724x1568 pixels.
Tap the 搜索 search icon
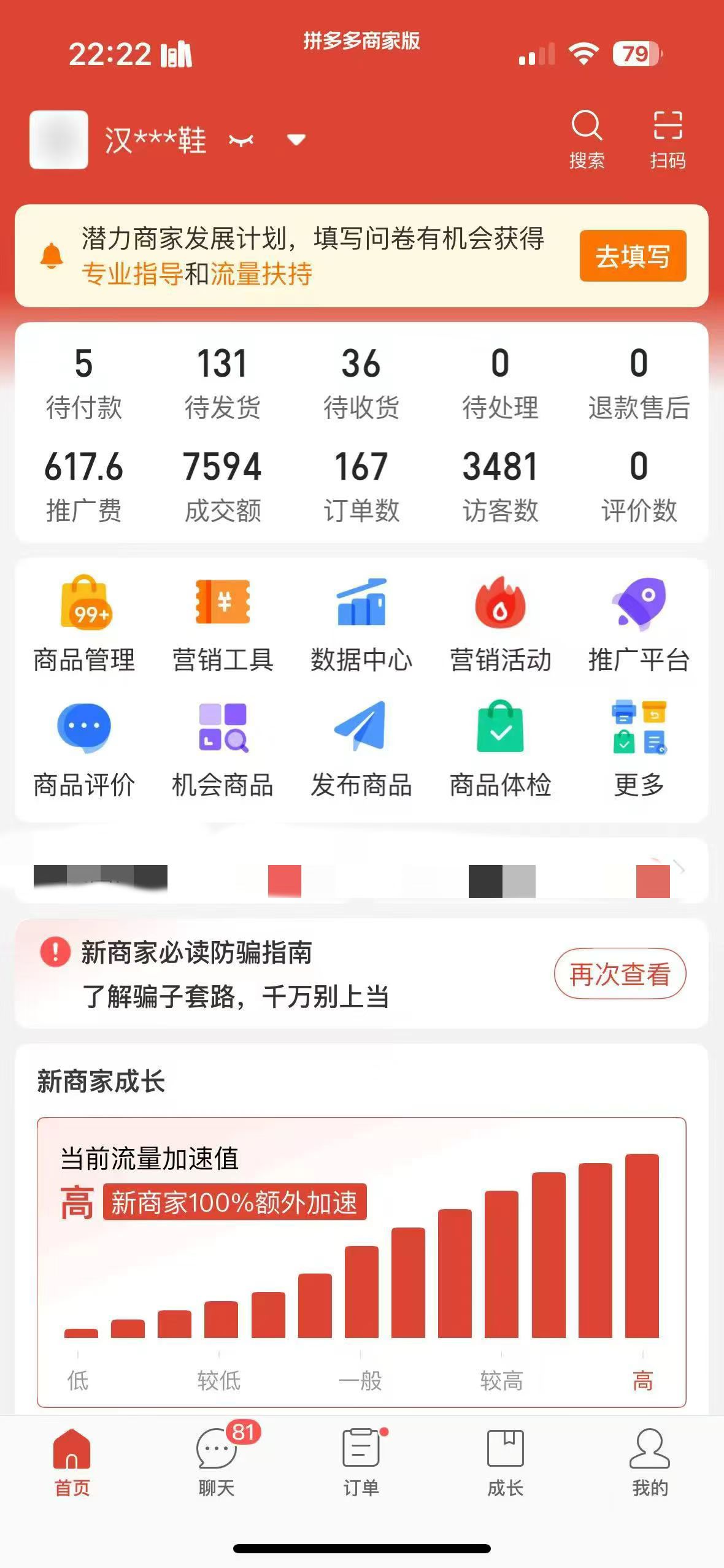tap(586, 129)
